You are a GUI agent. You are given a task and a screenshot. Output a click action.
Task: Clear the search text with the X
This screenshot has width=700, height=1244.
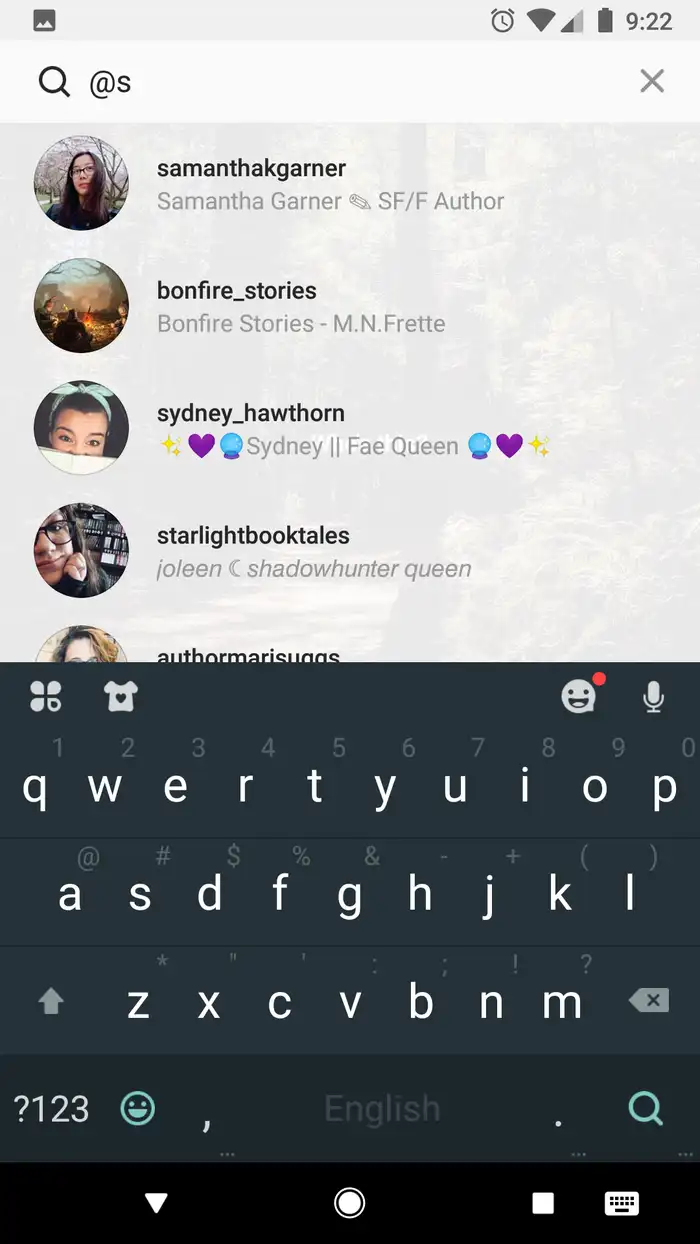pos(652,81)
